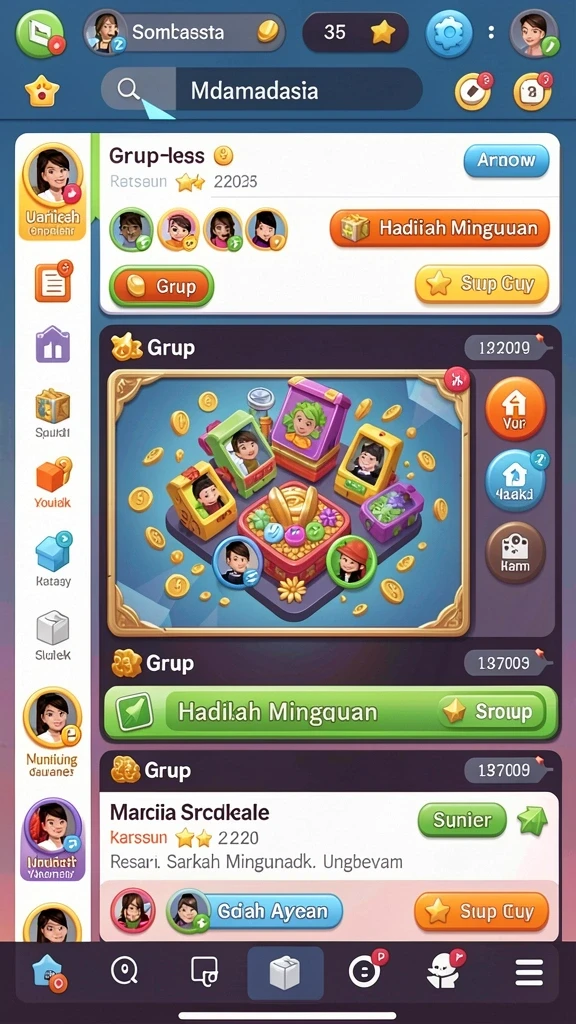Viewport: 576px width, 1024px height.
Task: Tap the orange Vor round button
Action: 515,409
